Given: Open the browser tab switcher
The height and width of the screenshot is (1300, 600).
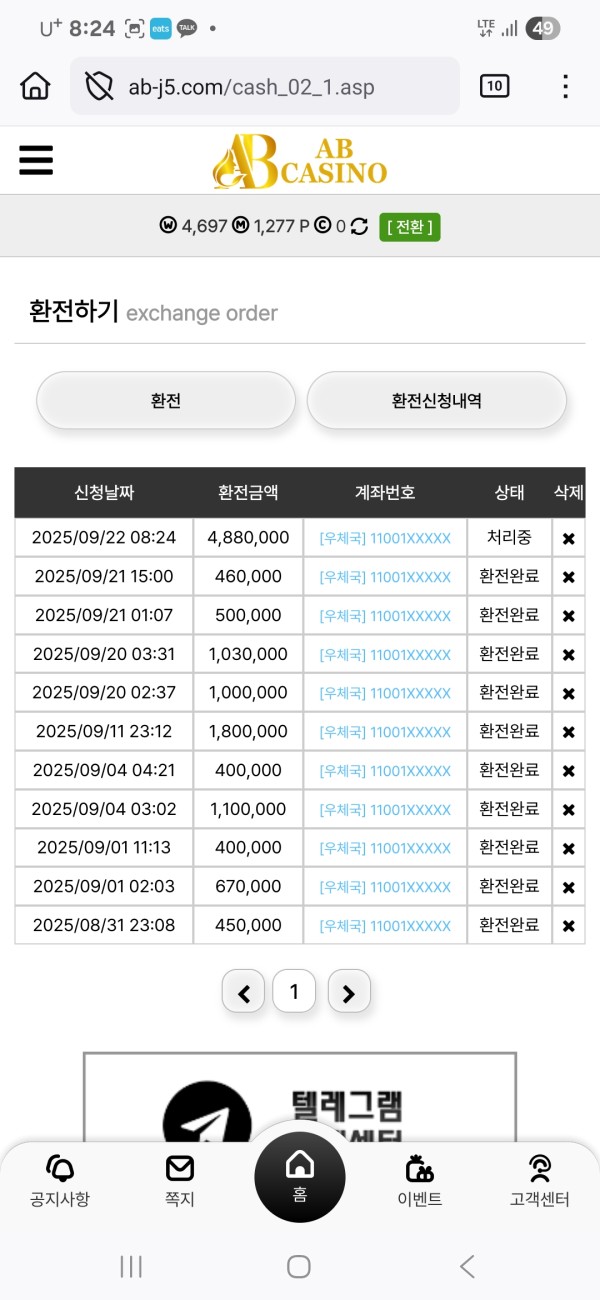Looking at the screenshot, I should pos(494,86).
